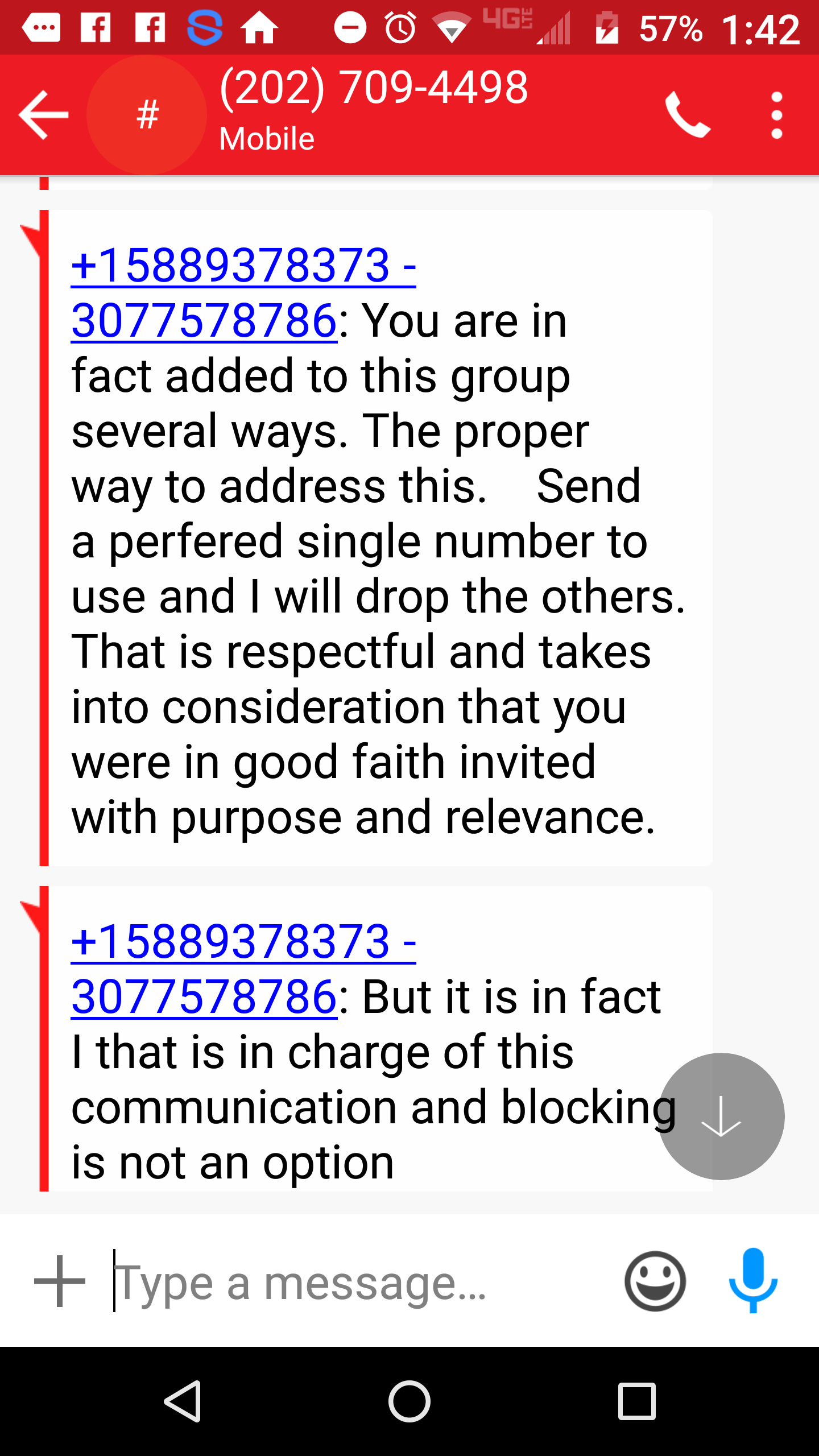Screen dimensions: 819x1456
Task: Add an attachment with the plus icon
Action: 60,1281
